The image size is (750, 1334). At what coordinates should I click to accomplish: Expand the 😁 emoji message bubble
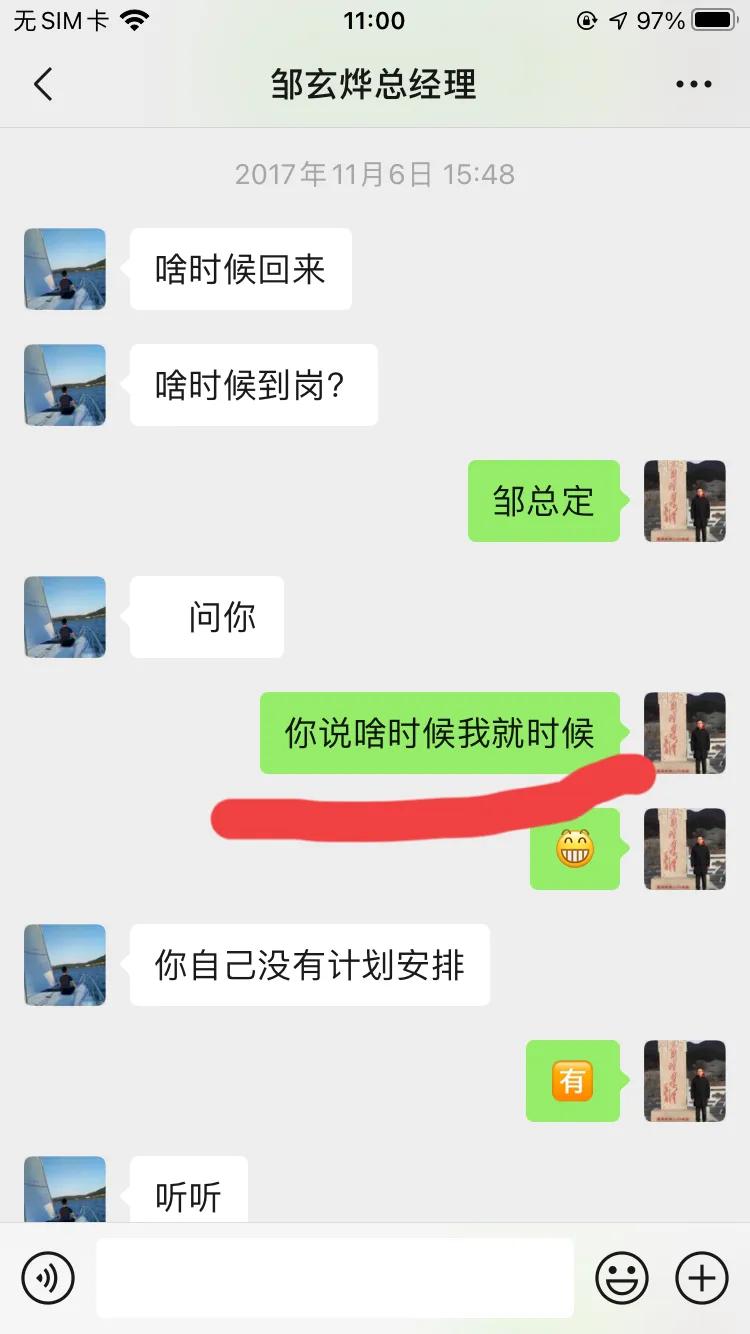pos(575,850)
